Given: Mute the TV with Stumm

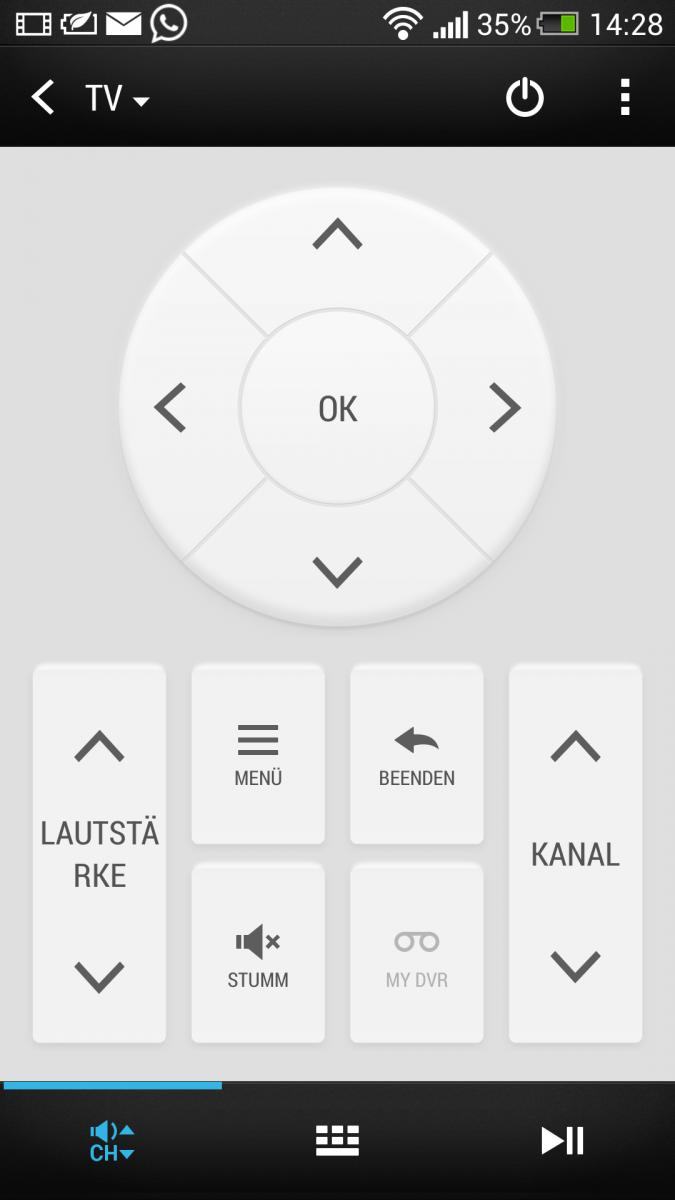Looking at the screenshot, I should click(258, 953).
